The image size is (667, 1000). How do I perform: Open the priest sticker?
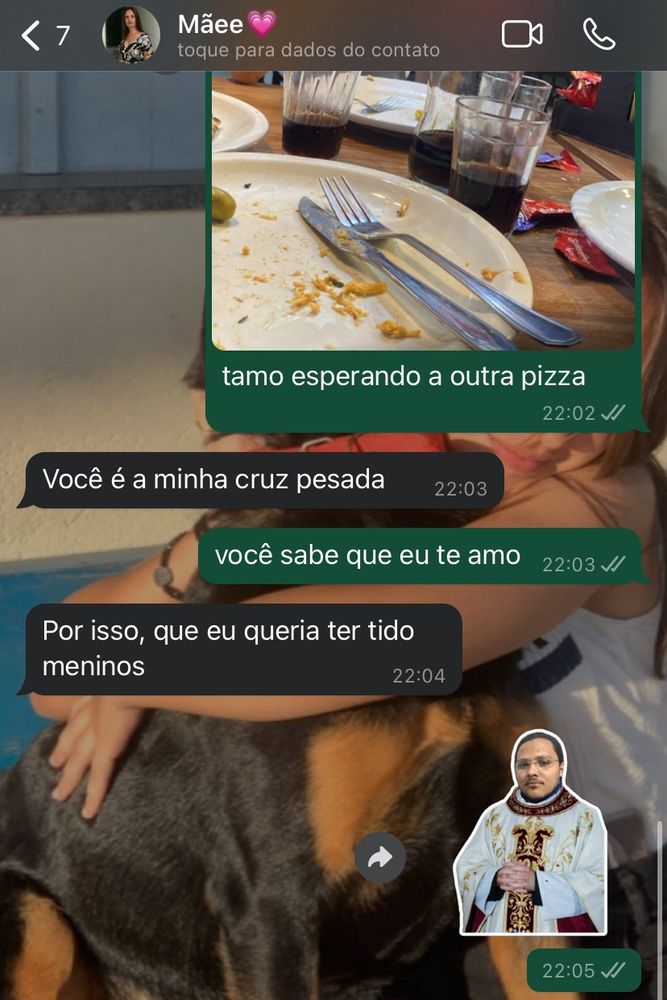click(531, 832)
